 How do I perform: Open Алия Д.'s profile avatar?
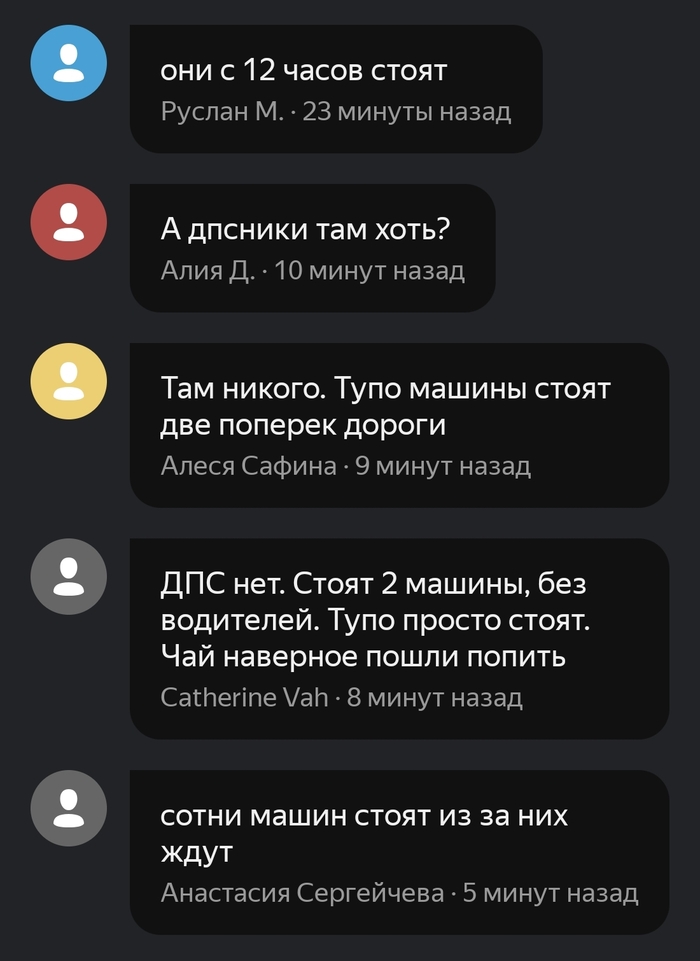pyautogui.click(x=68, y=222)
